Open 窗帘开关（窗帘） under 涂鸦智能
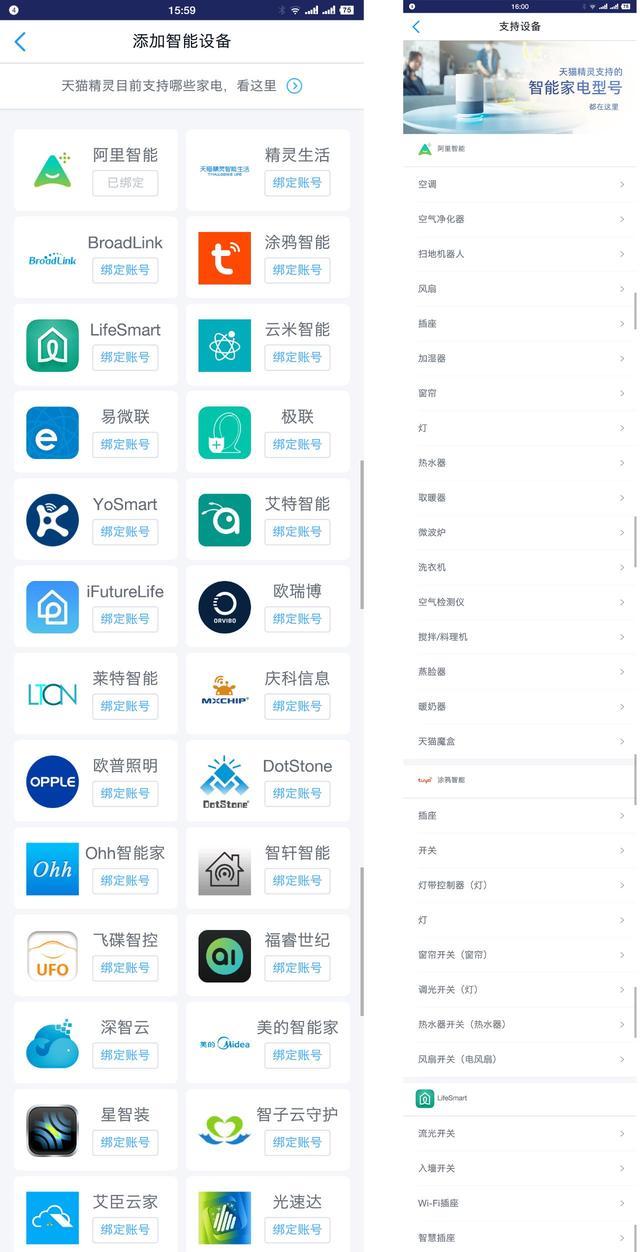The height and width of the screenshot is (1252, 640). [x=520, y=955]
